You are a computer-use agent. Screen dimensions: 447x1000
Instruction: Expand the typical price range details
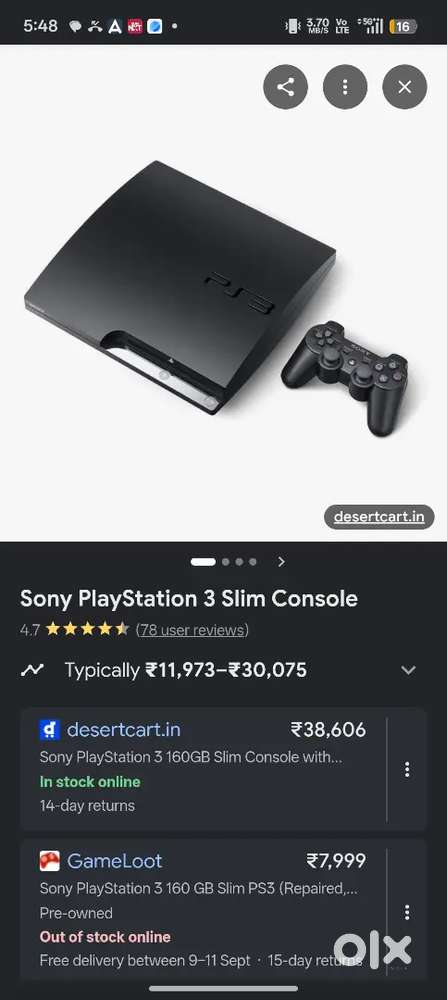pyautogui.click(x=408, y=670)
